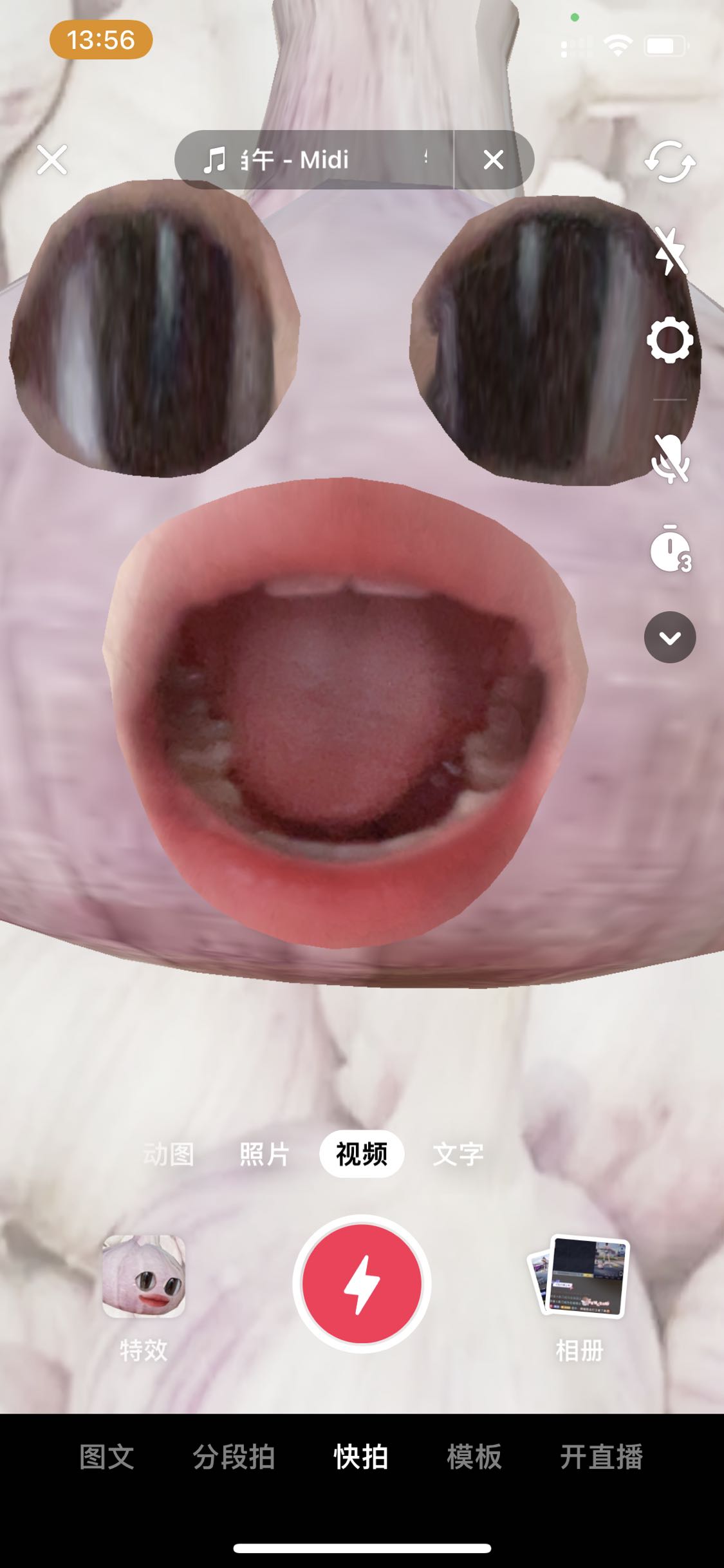Close the camera screen
Screen dimensions: 724x1568
pos(52,160)
